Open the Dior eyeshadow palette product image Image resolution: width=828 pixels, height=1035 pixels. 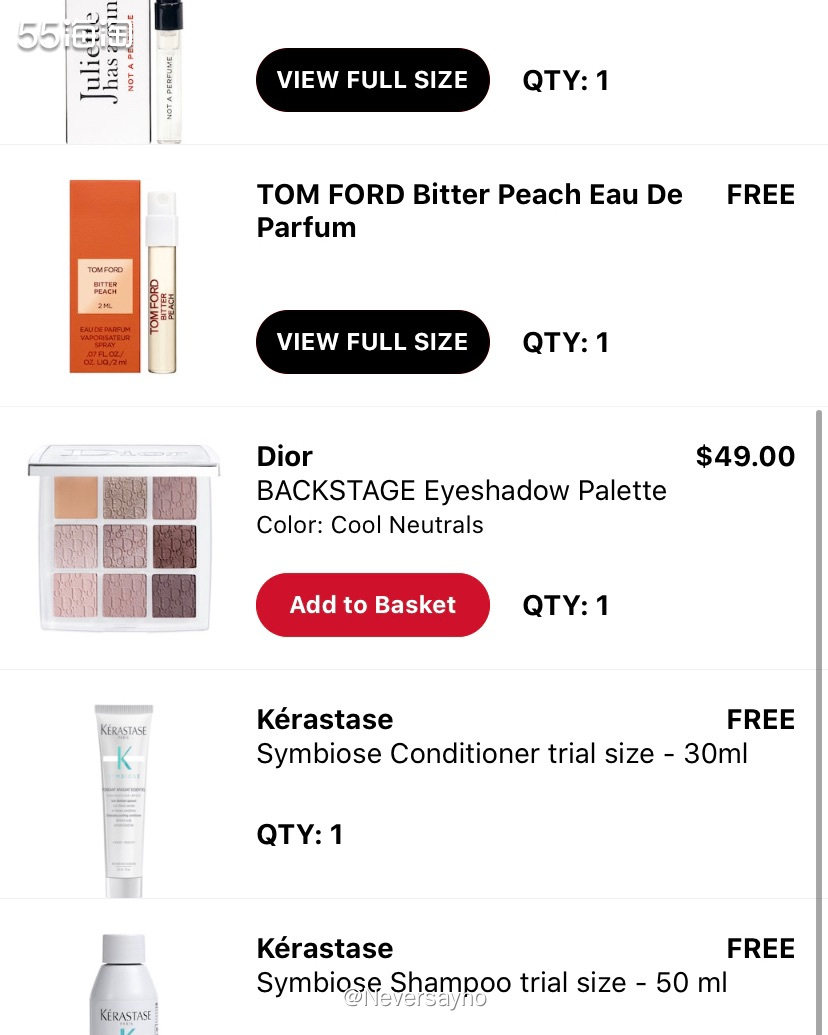coord(124,538)
